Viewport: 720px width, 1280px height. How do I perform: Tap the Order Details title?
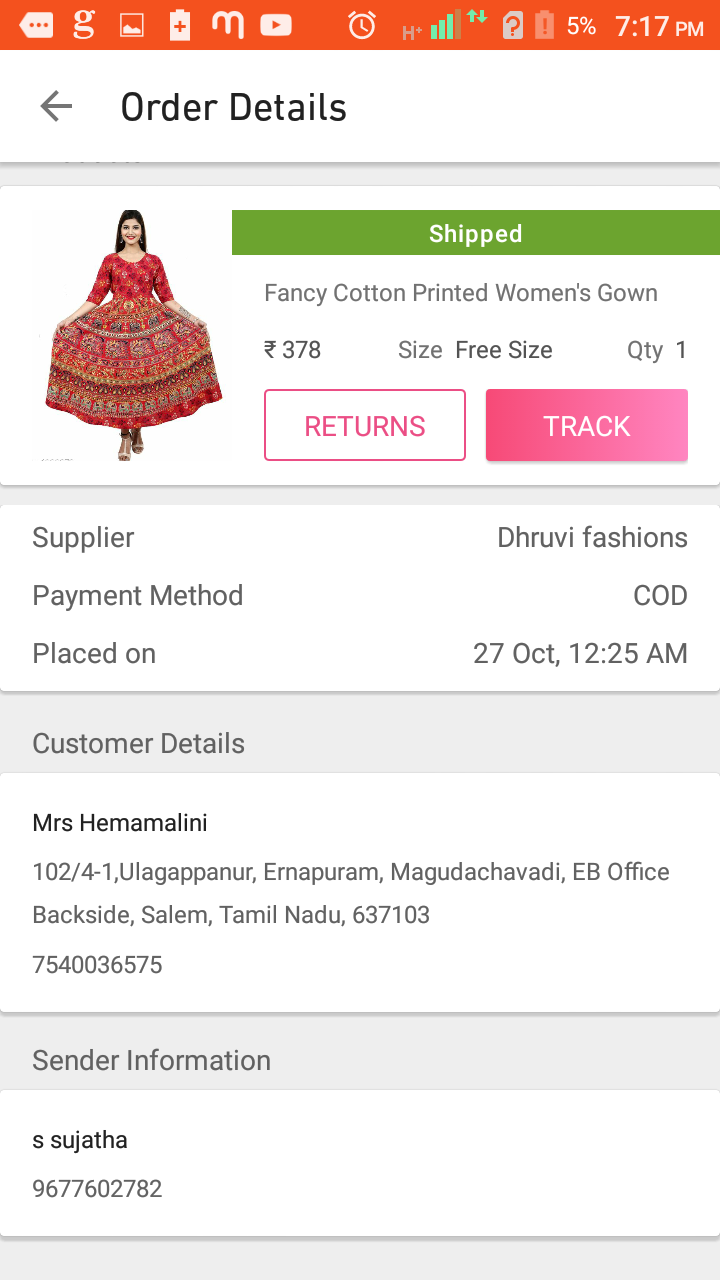pos(233,106)
